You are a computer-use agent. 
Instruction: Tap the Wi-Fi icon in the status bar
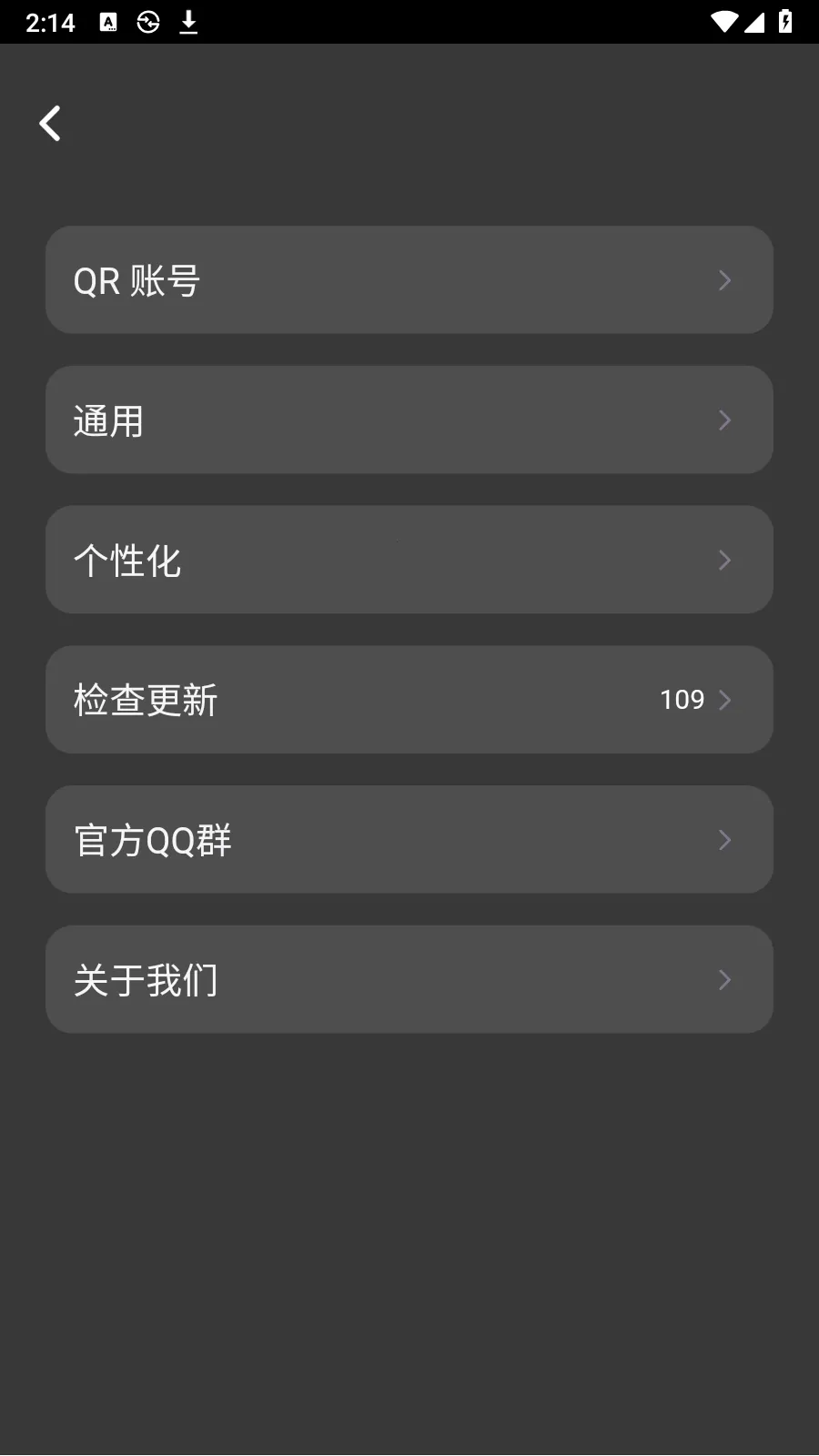pyautogui.click(x=722, y=21)
